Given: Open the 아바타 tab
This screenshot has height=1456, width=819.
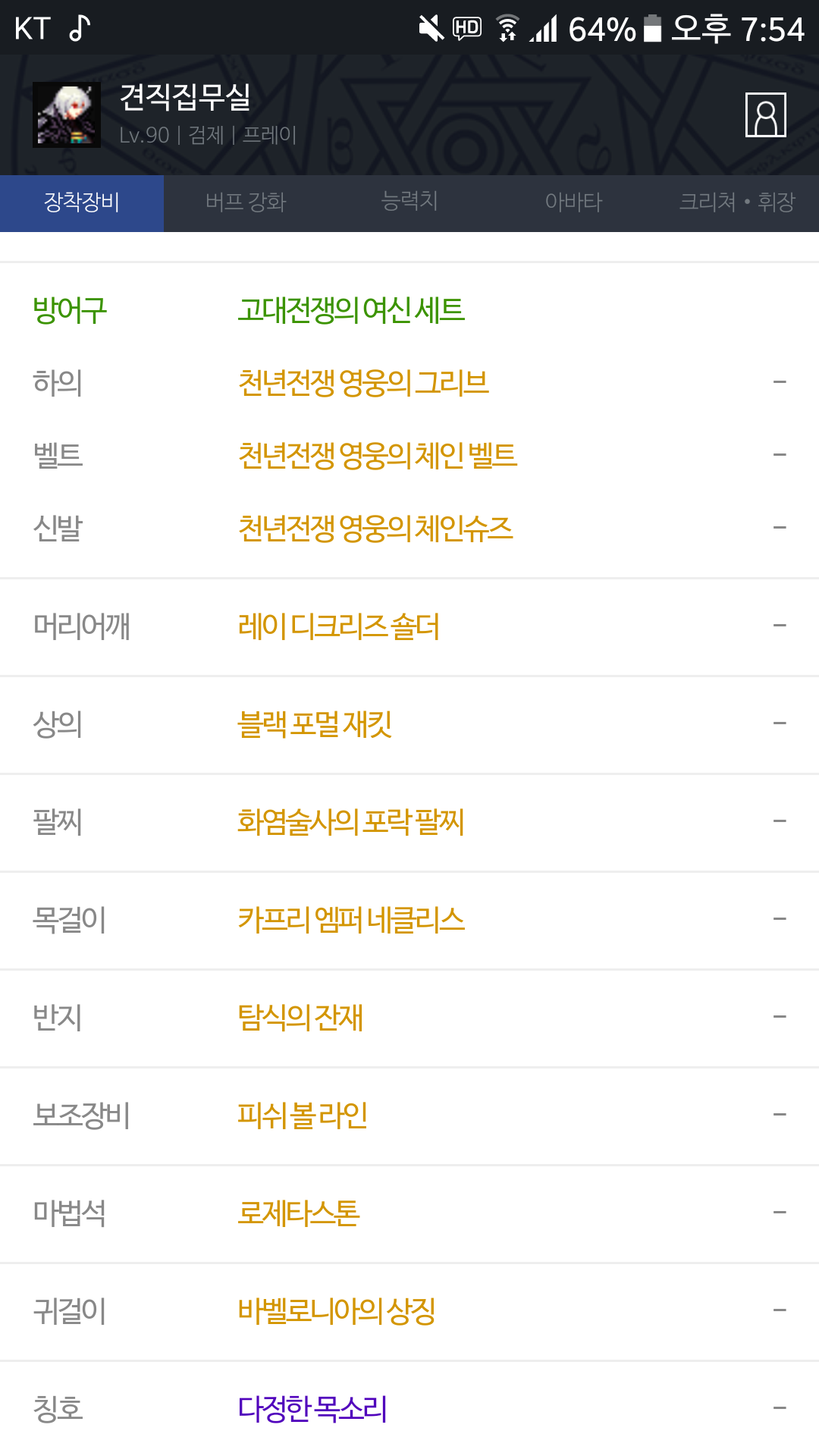Looking at the screenshot, I should click(573, 202).
